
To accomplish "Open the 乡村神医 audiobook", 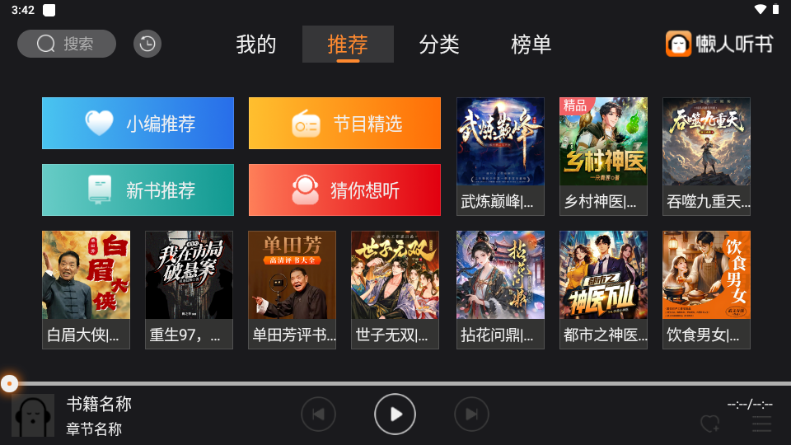I will point(603,156).
